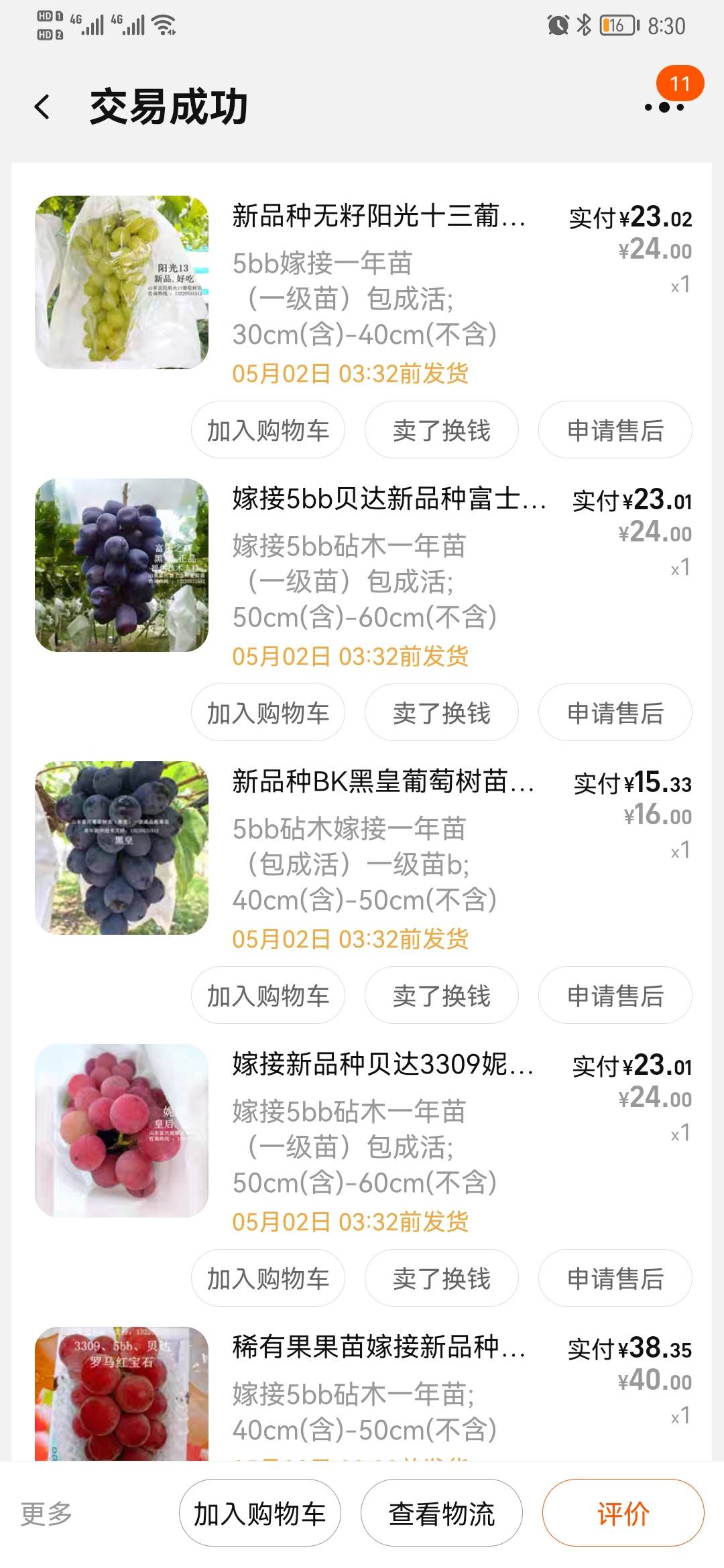Add BK黑皇 grape seedling to cart
The width and height of the screenshot is (724, 1568).
268,996
